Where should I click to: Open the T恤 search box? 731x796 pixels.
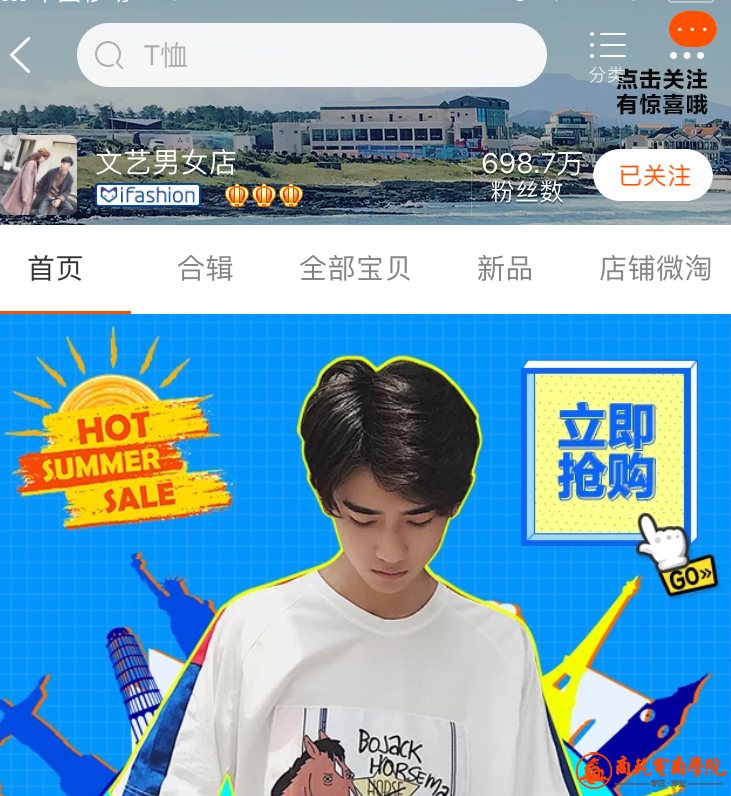click(311, 55)
